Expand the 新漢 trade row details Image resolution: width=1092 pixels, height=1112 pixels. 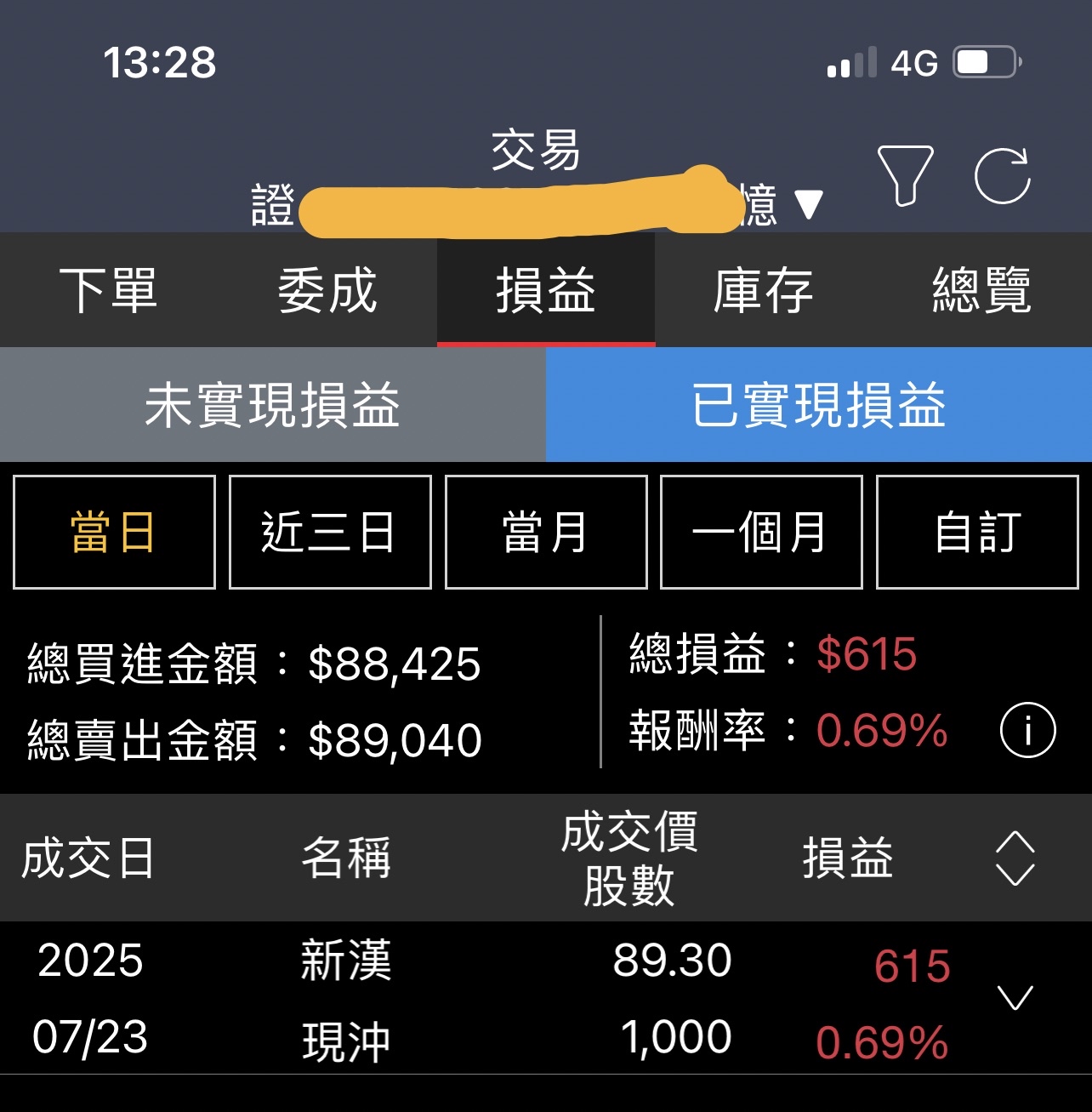point(1015,997)
